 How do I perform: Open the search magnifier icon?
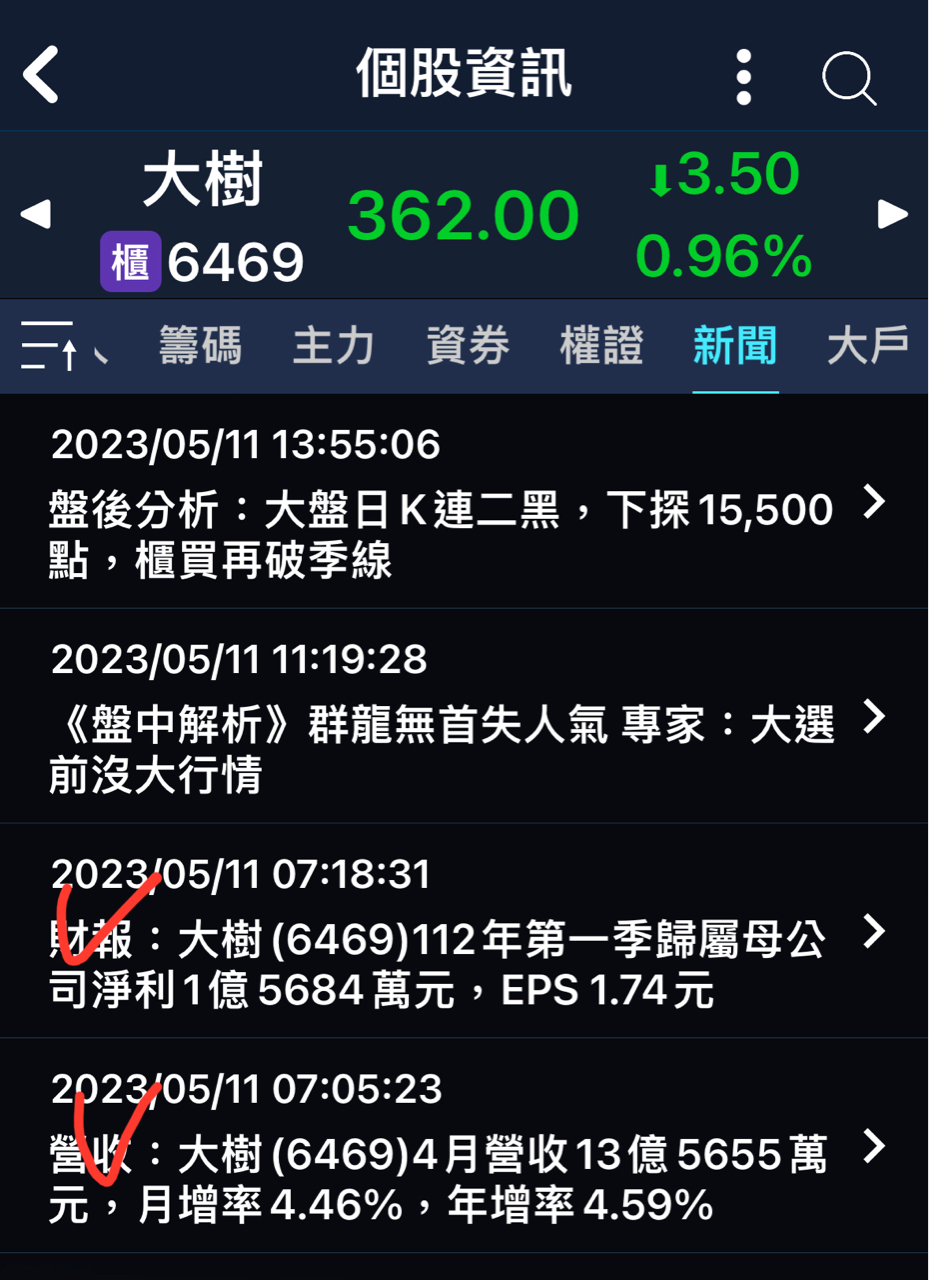[x=849, y=77]
